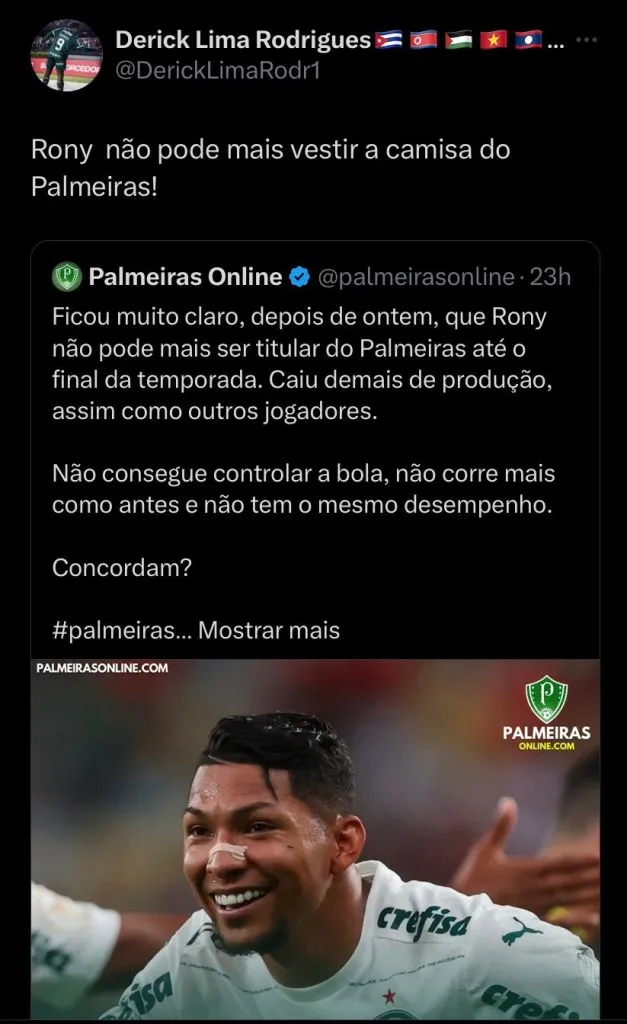Open Derick Lima Rodrigues' profile name
This screenshot has height=1024, width=627.
[243, 41]
